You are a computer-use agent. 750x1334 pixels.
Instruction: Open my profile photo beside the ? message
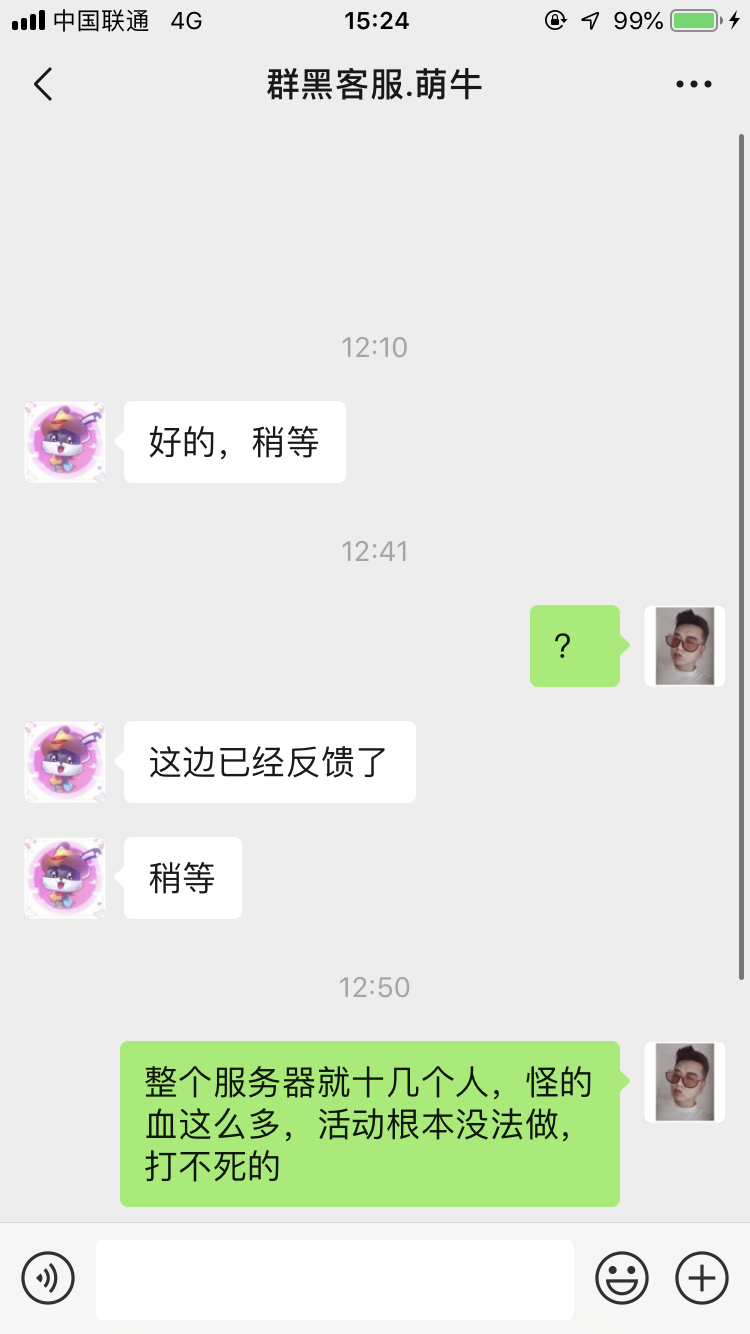coord(685,646)
